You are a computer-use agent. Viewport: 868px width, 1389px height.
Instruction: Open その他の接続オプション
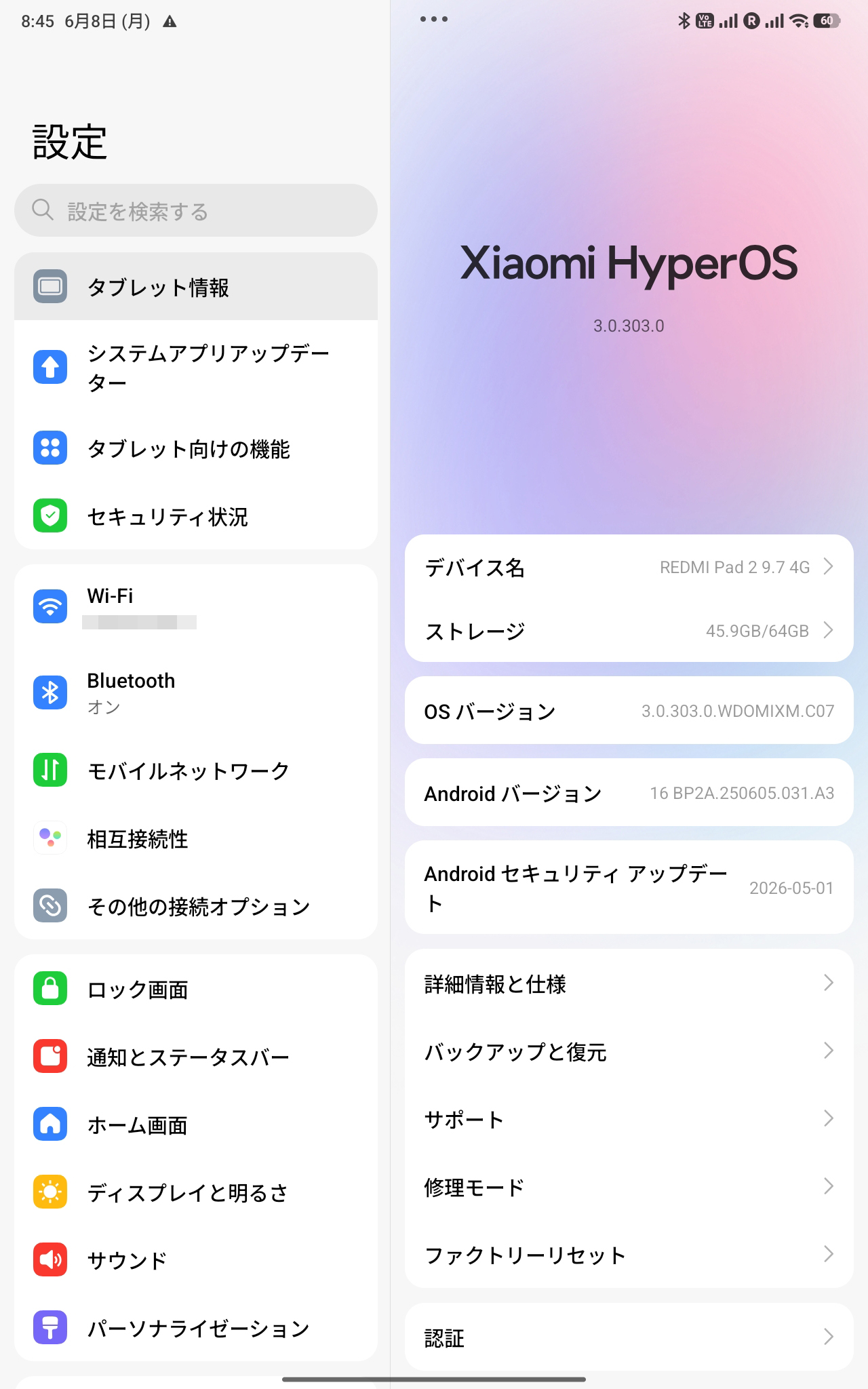click(x=195, y=906)
